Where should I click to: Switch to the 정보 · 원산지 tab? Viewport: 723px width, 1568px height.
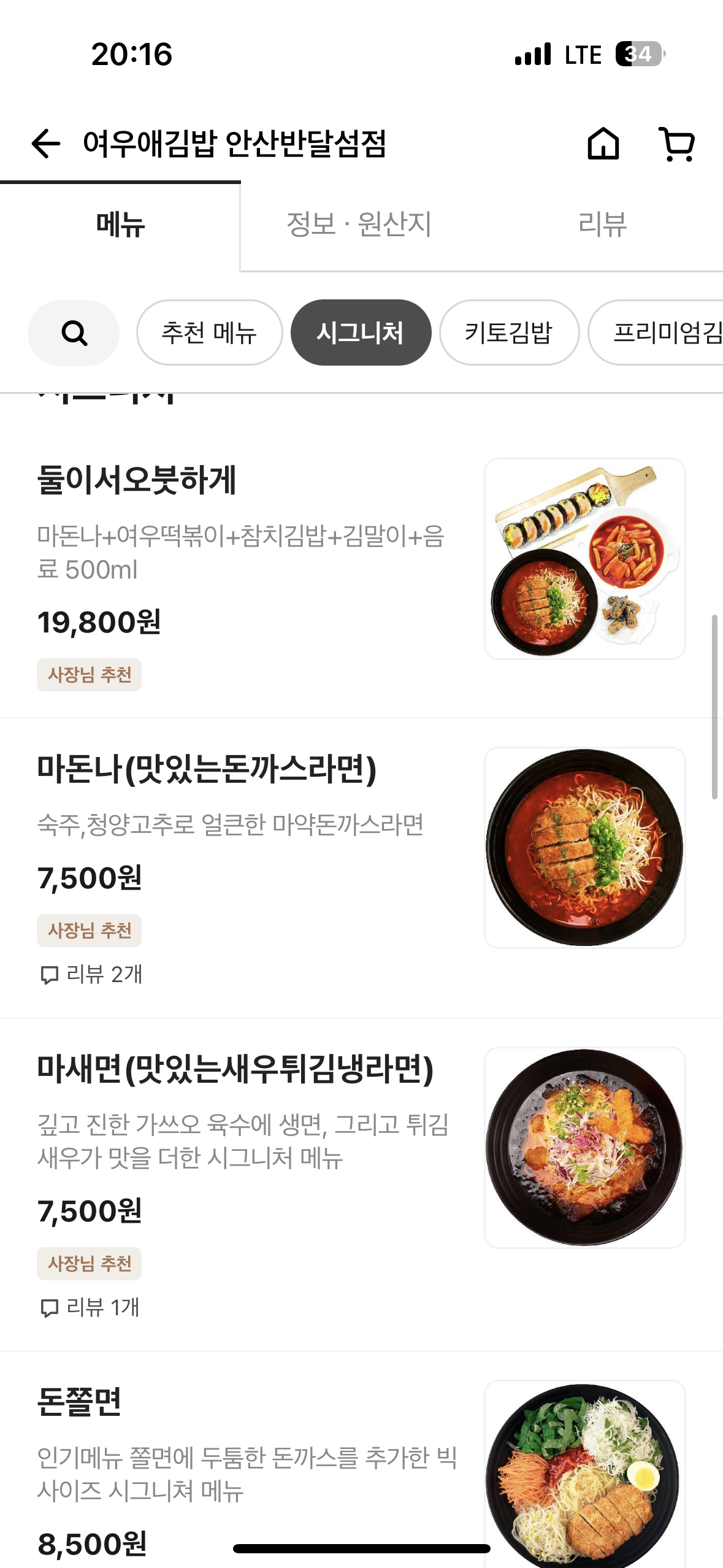click(x=359, y=225)
